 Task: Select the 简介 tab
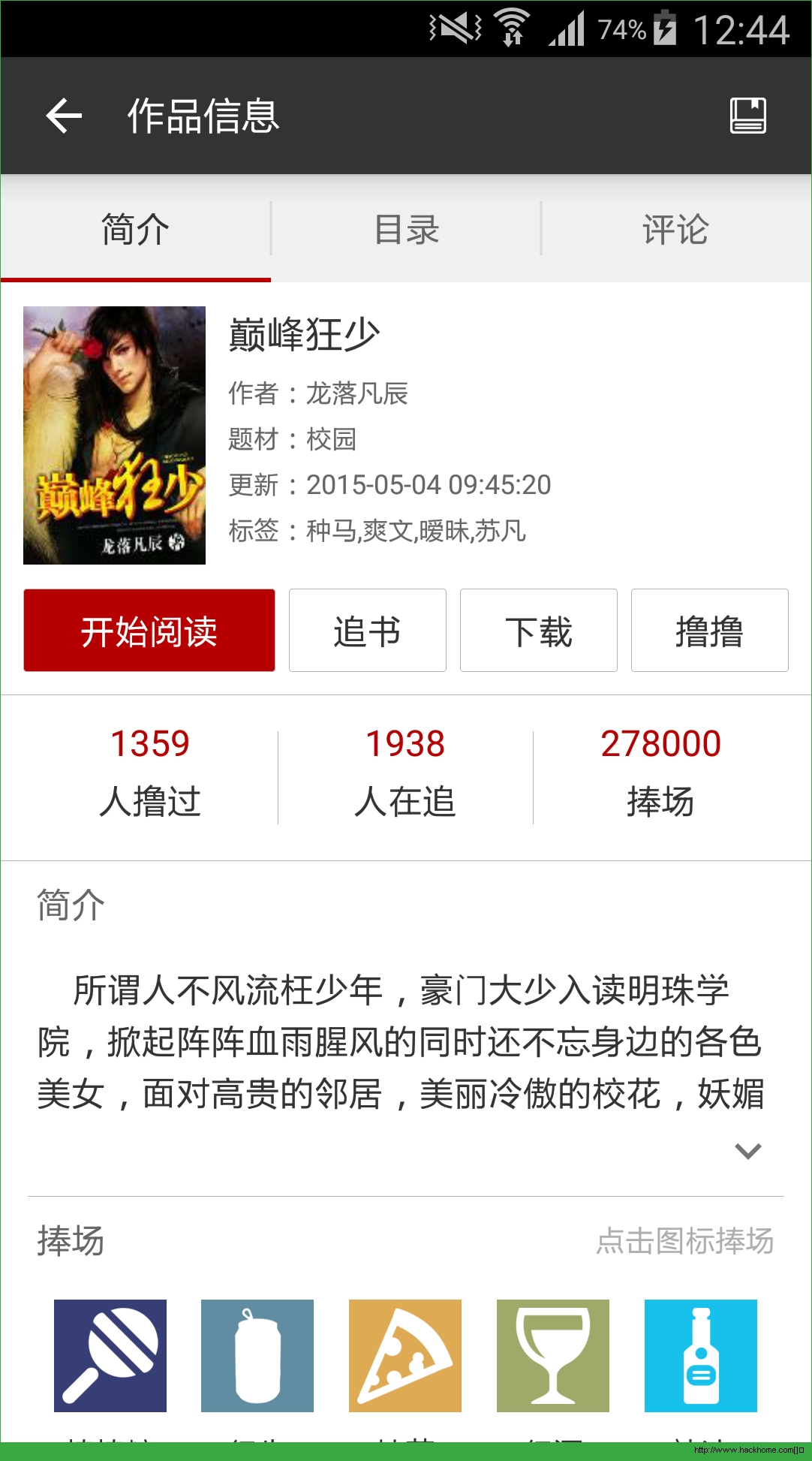coord(135,229)
